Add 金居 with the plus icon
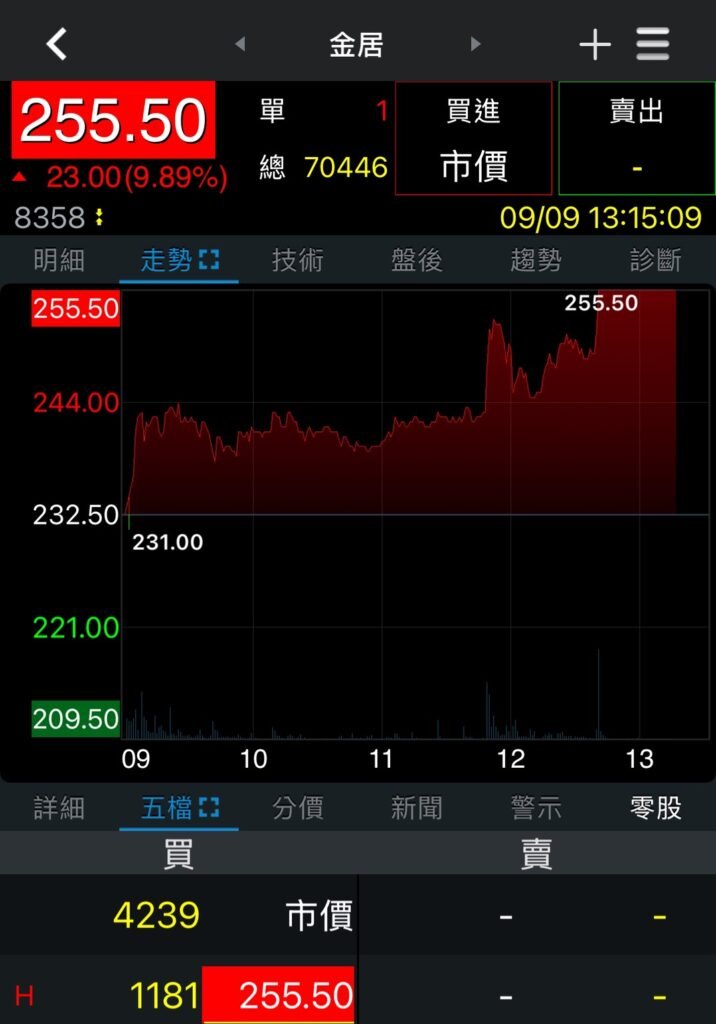This screenshot has width=716, height=1024. pos(595,44)
